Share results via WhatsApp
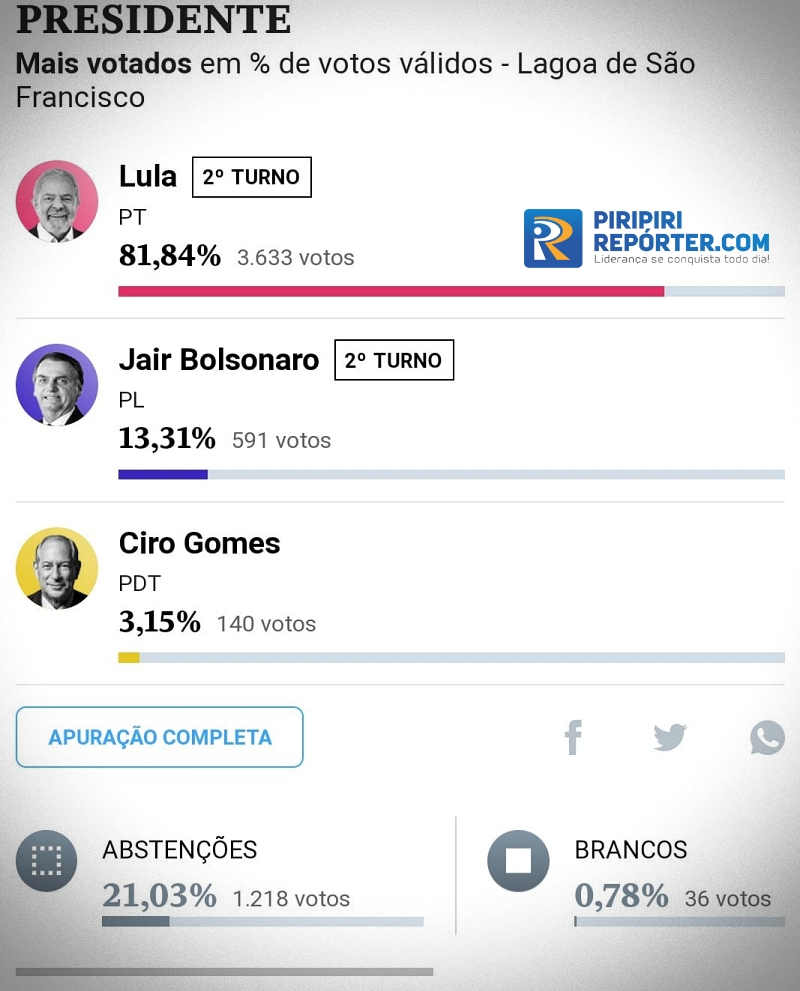 767,738
